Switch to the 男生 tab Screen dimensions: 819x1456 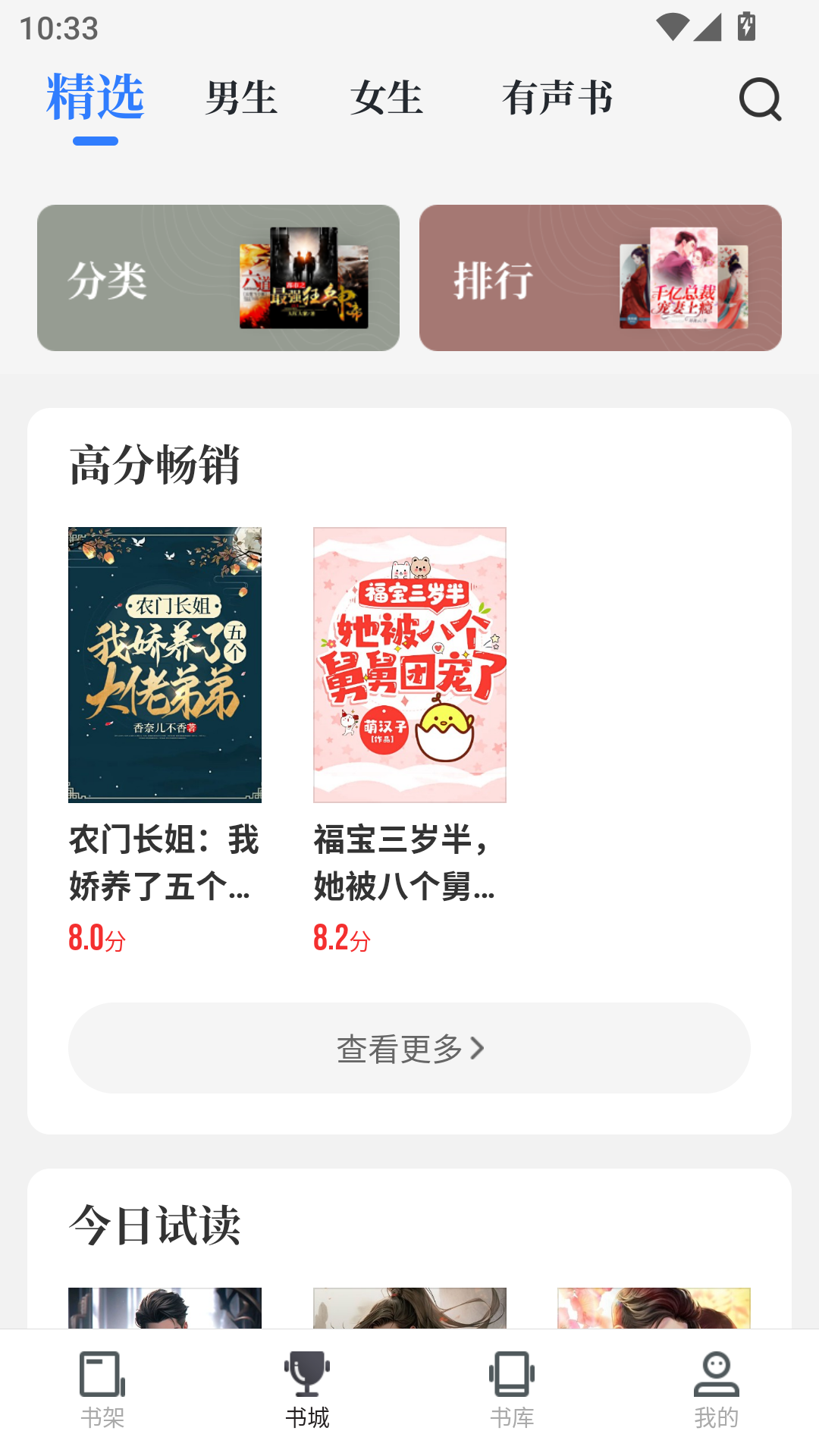(241, 99)
